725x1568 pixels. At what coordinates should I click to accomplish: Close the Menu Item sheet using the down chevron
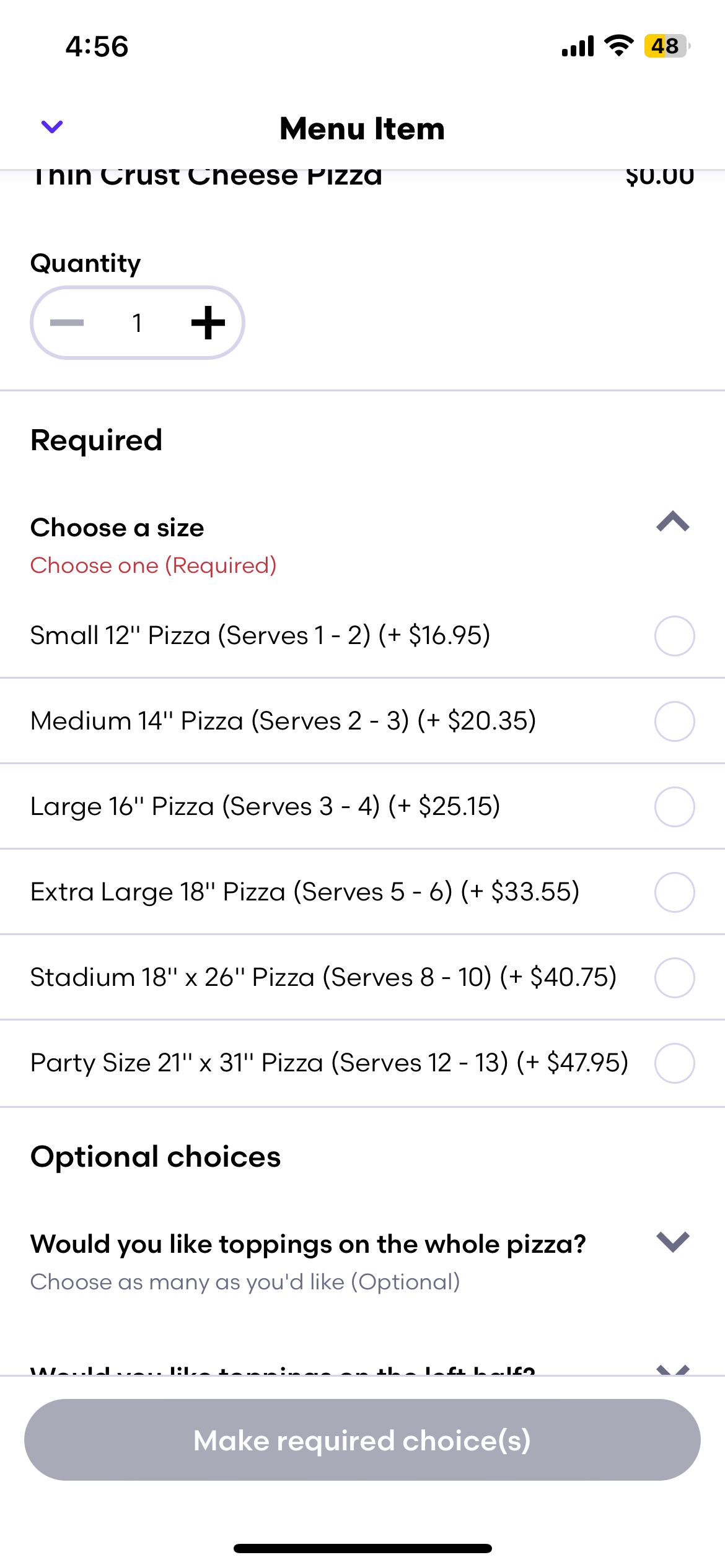click(52, 127)
